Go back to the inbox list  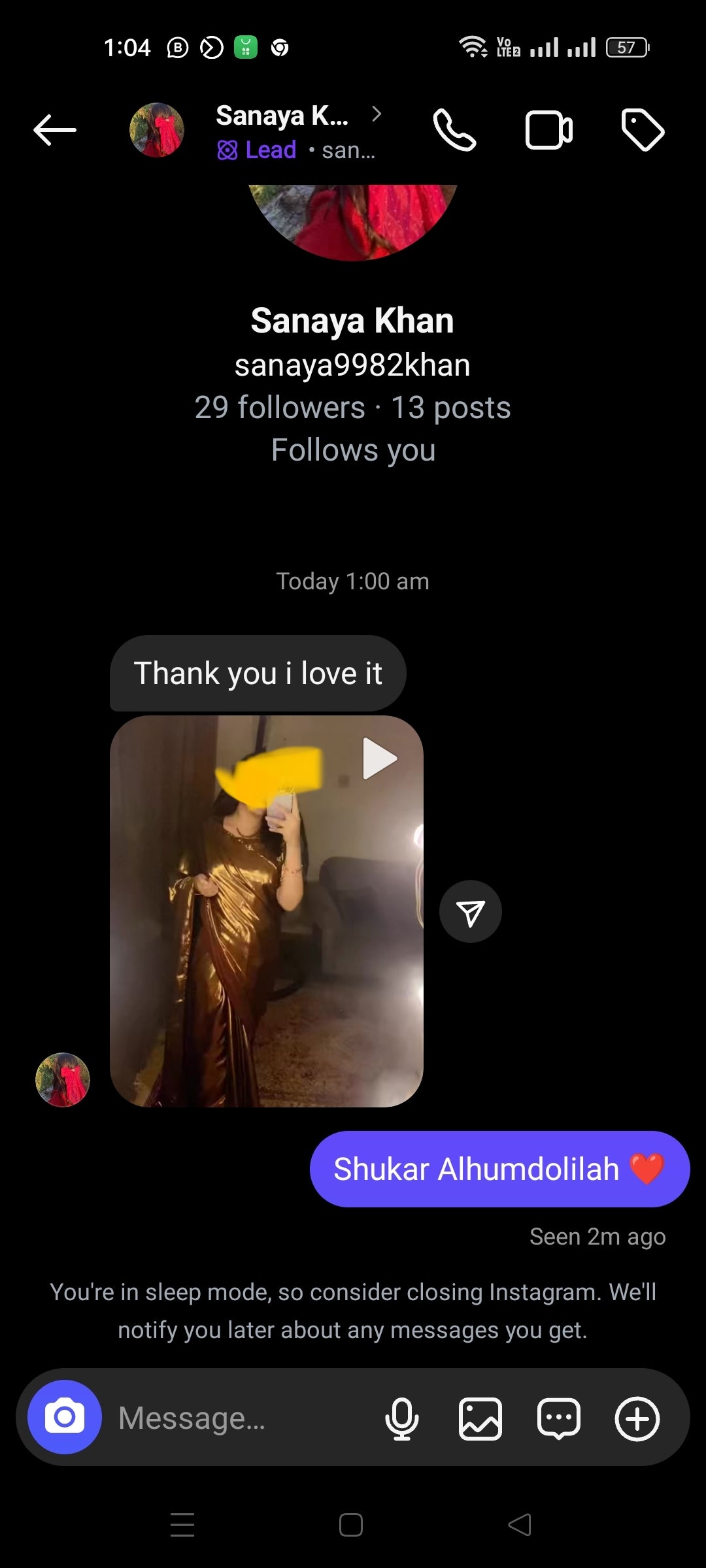click(x=55, y=130)
